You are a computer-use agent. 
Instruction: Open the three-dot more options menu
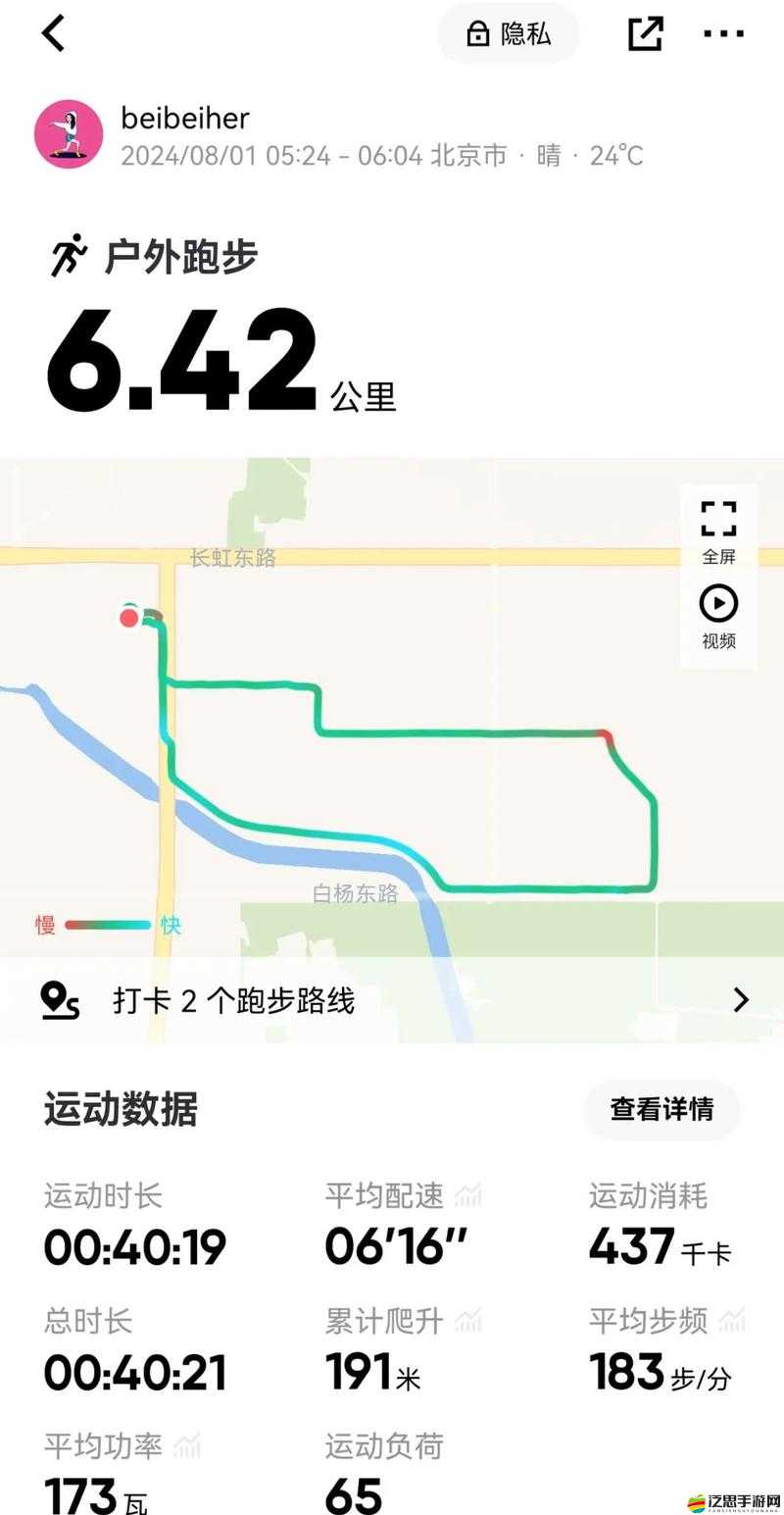[724, 34]
